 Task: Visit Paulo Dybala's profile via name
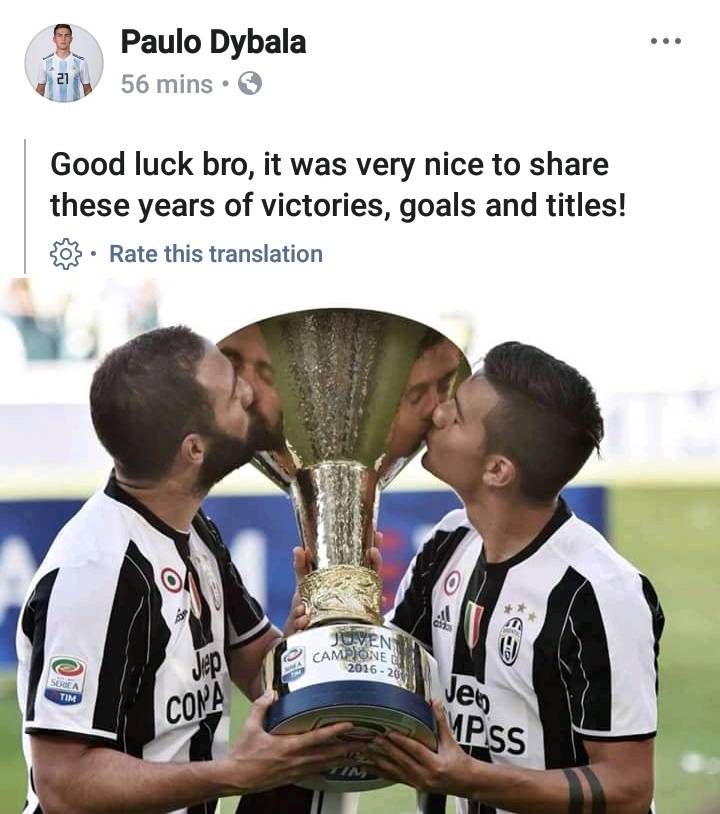pyautogui.click(x=213, y=43)
